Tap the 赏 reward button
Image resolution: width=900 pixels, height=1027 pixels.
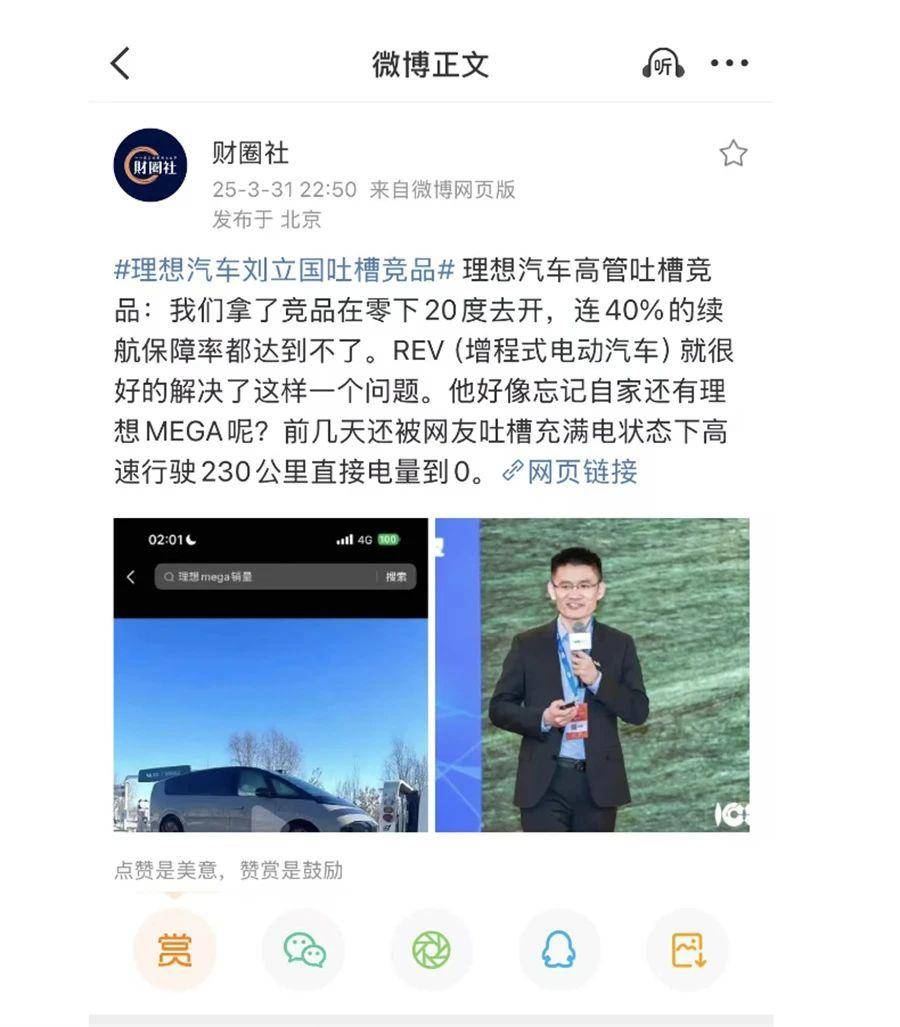tap(174, 949)
